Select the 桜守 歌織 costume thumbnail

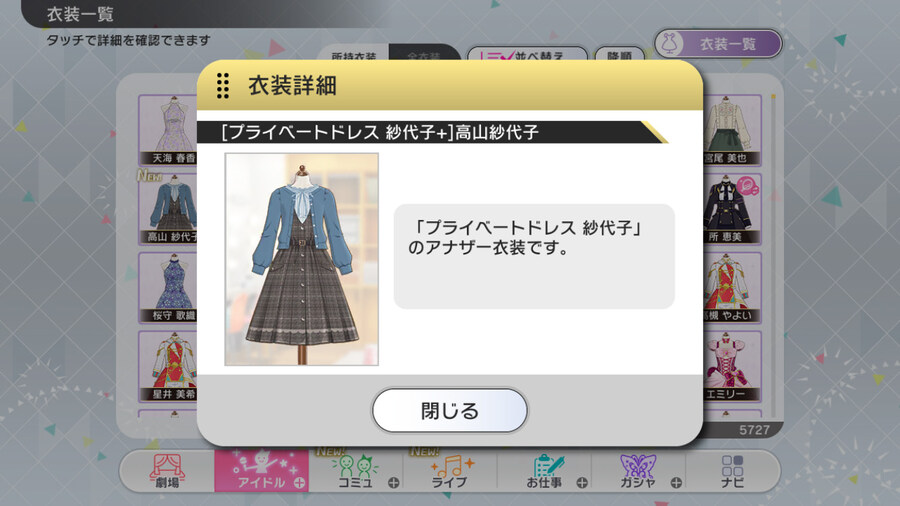coord(166,287)
